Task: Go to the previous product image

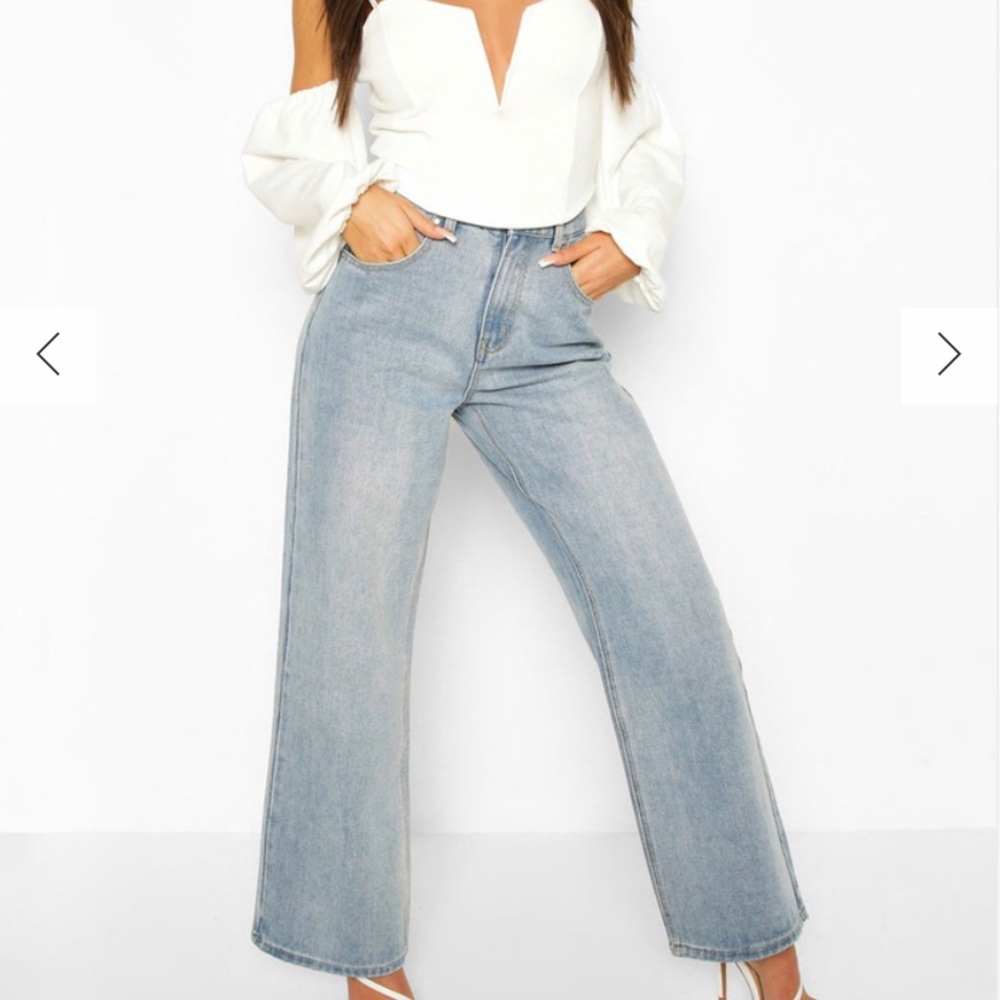Action: click(x=48, y=355)
